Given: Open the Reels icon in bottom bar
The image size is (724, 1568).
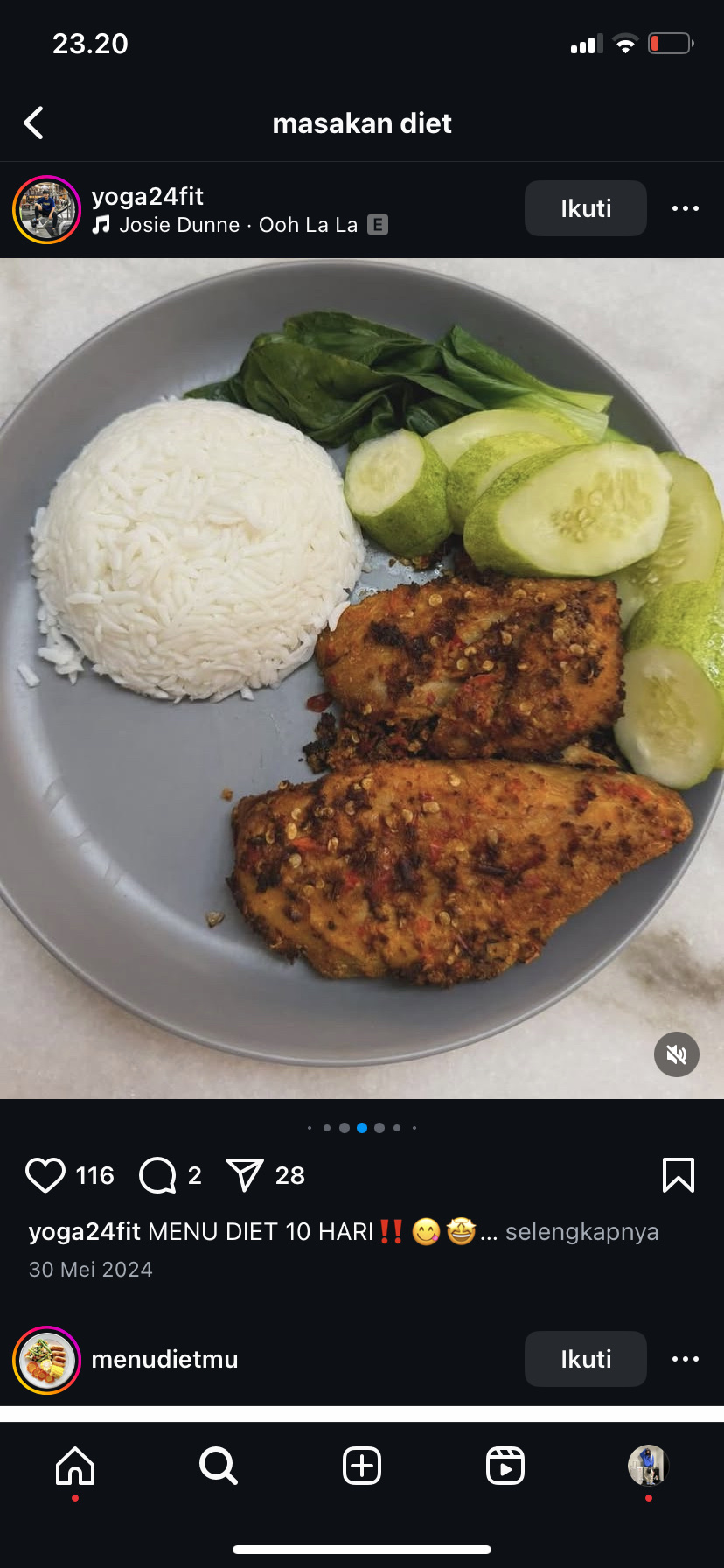Looking at the screenshot, I should click(x=505, y=1467).
